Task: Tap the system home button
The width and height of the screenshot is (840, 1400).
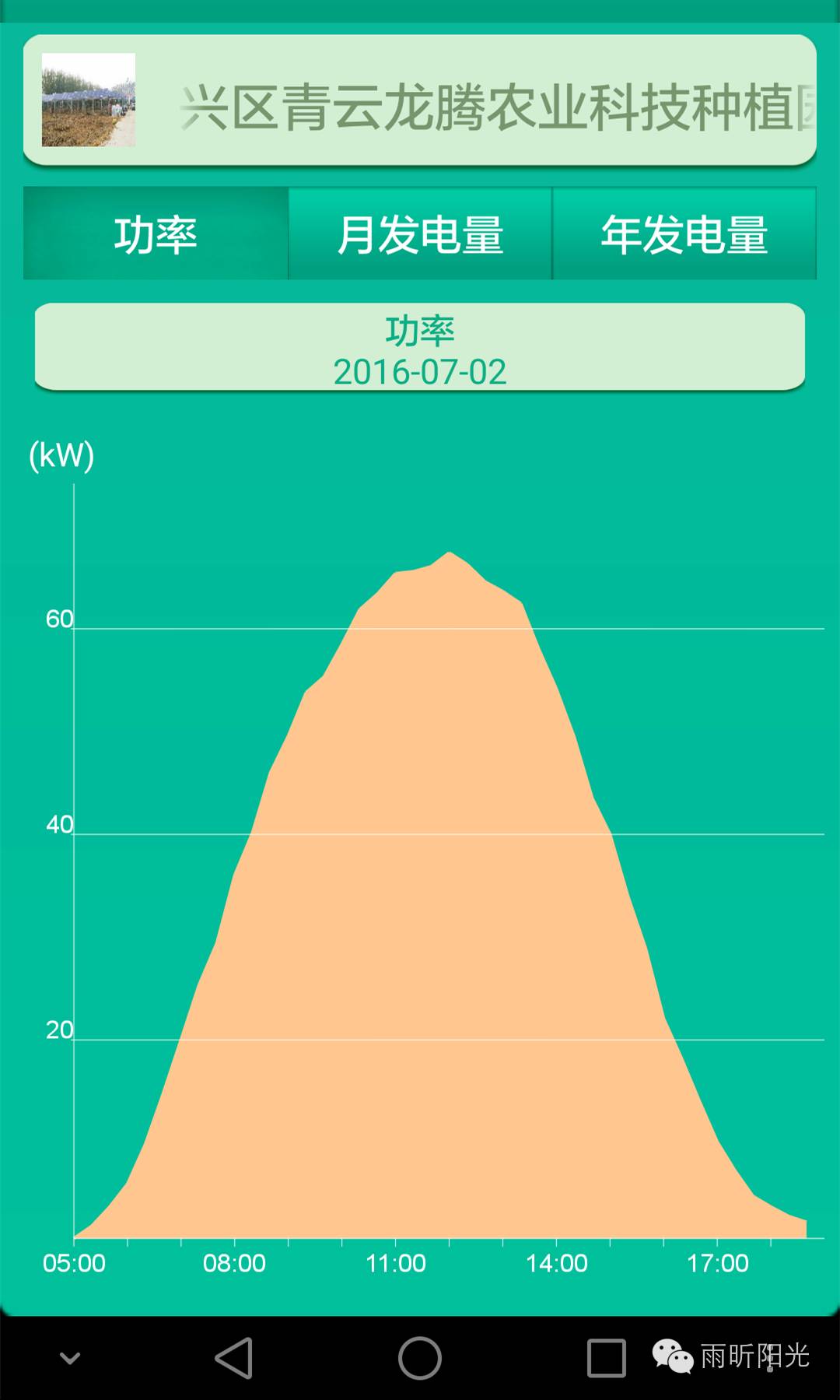Action: [x=420, y=1358]
